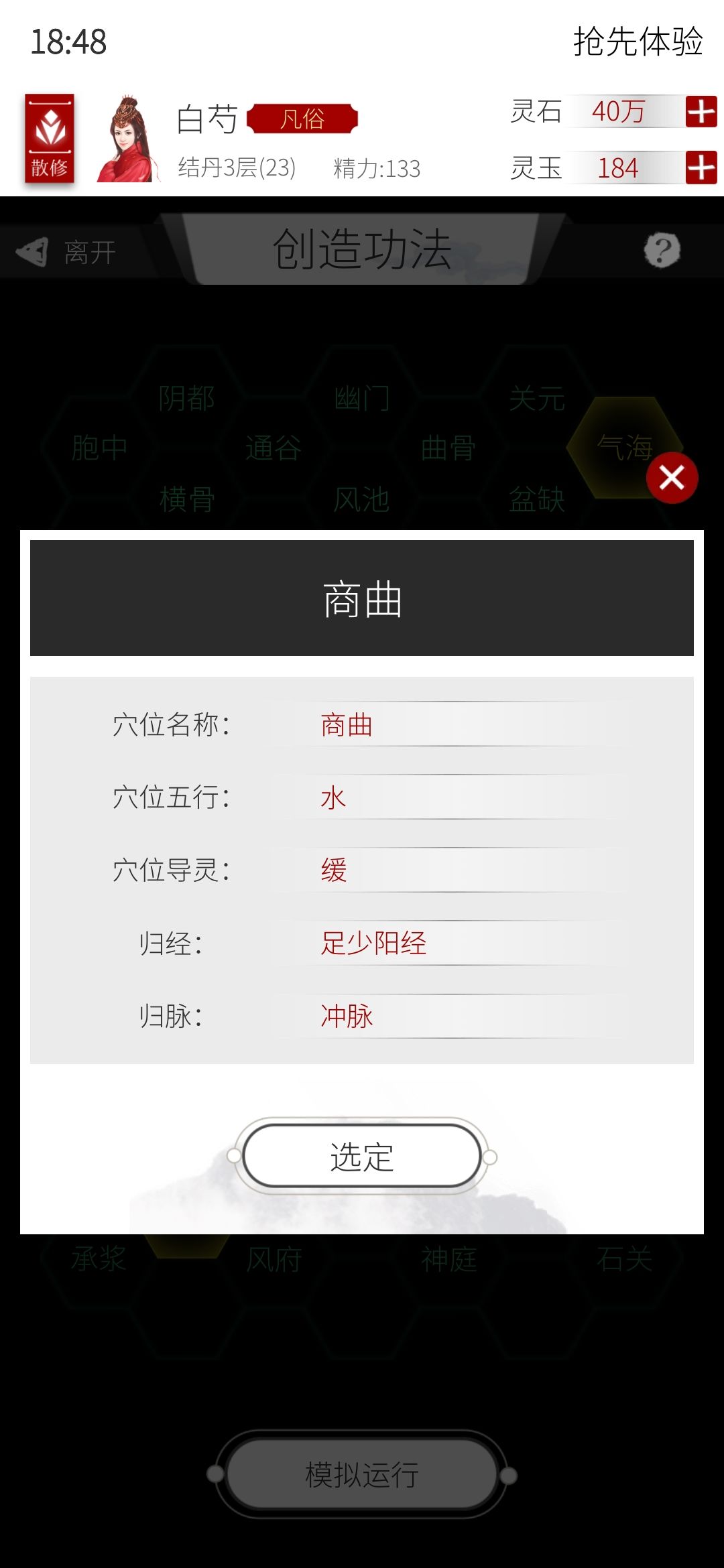Tap the character portrait of 白芍
This screenshot has width=724, height=1568.
point(127,139)
